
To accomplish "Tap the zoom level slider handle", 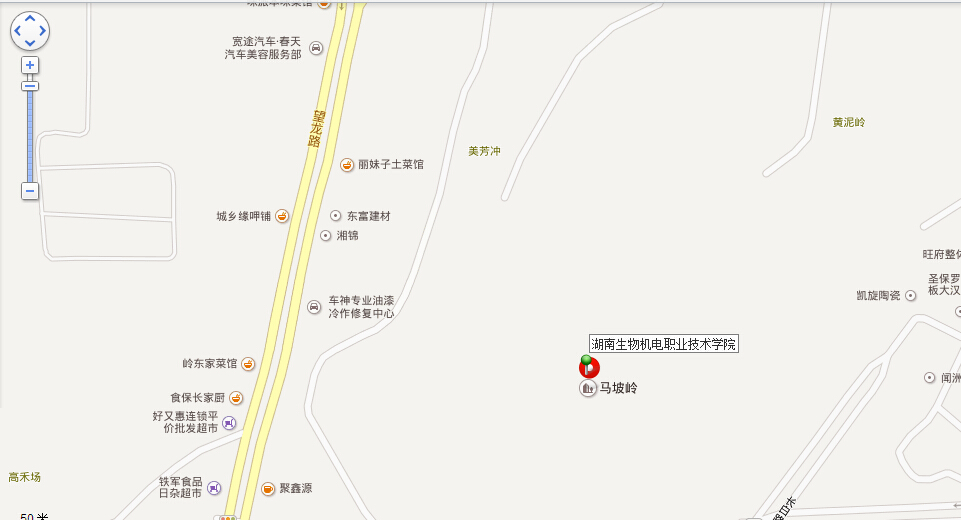I will click(x=30, y=87).
